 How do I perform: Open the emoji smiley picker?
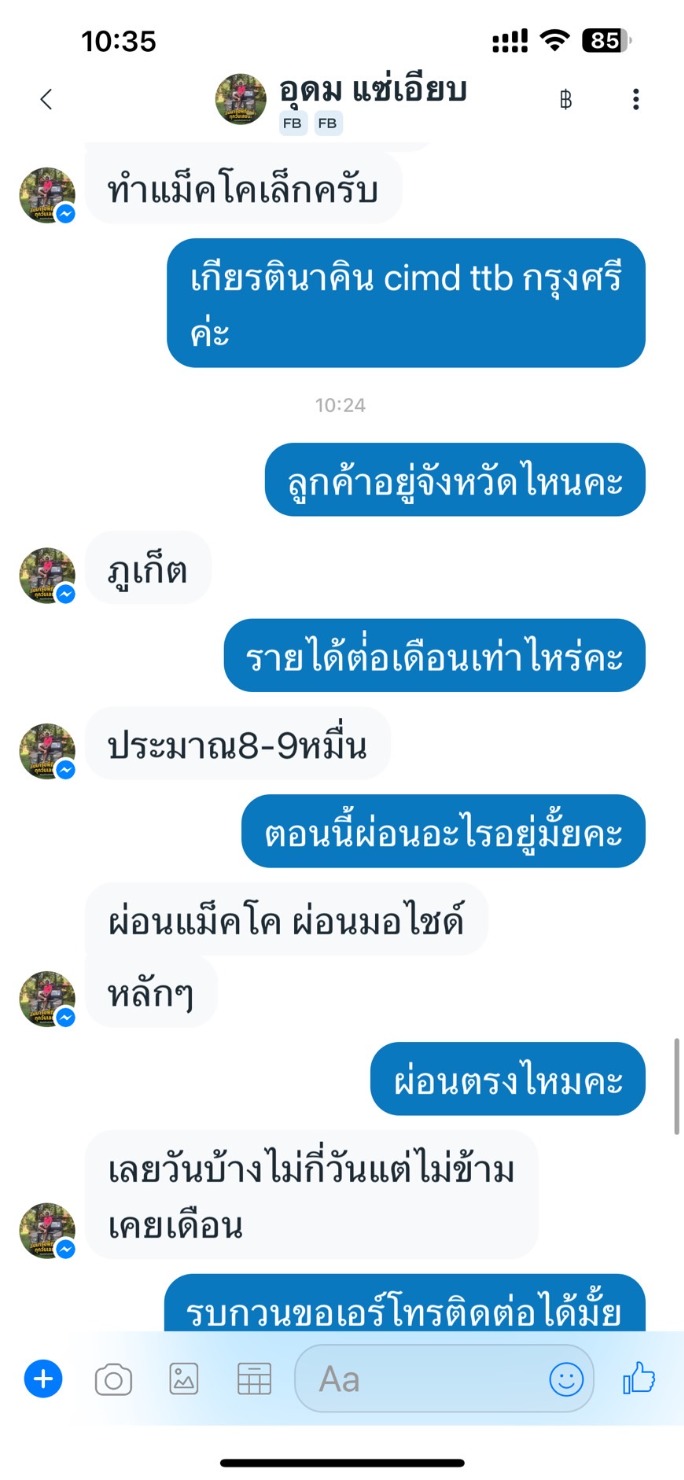566,1380
